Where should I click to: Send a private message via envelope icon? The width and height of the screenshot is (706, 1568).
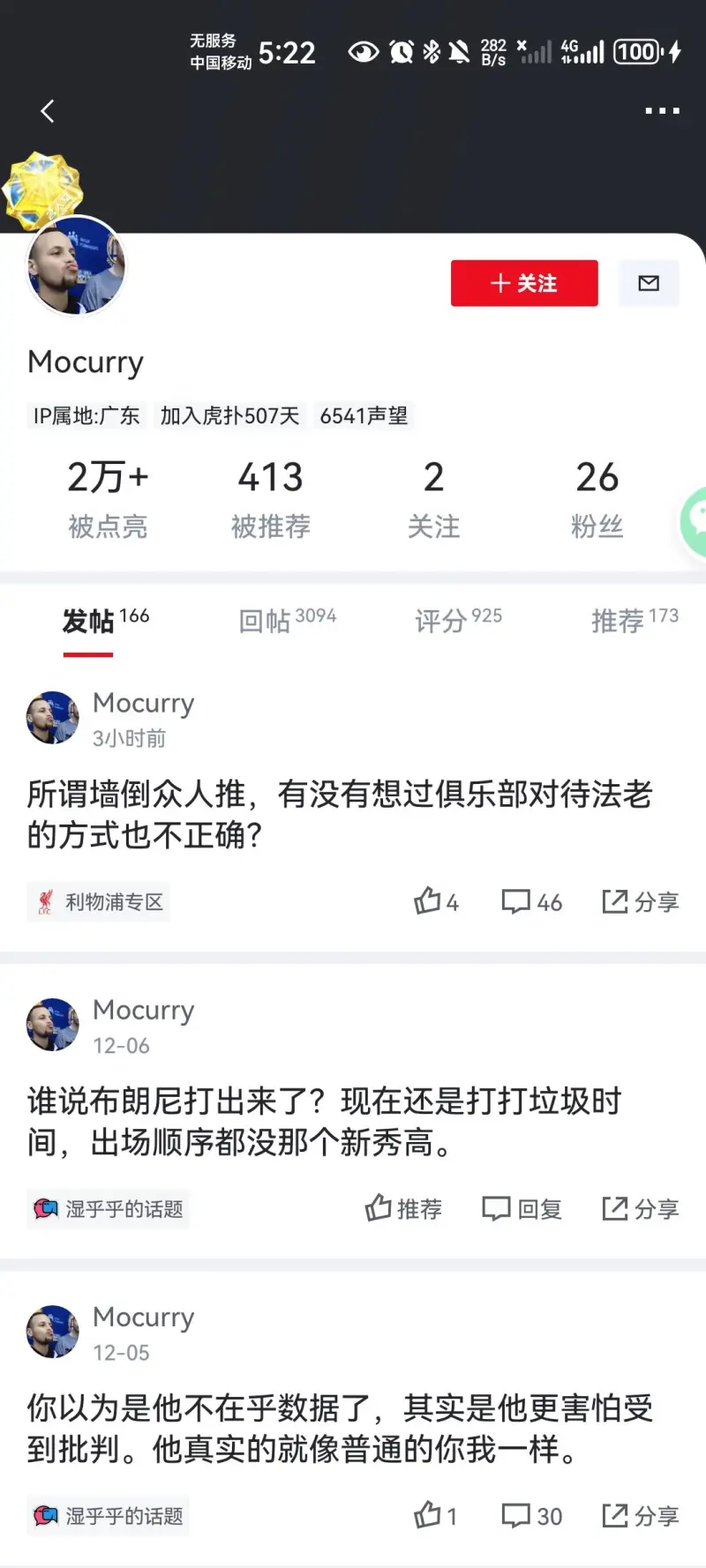click(649, 283)
